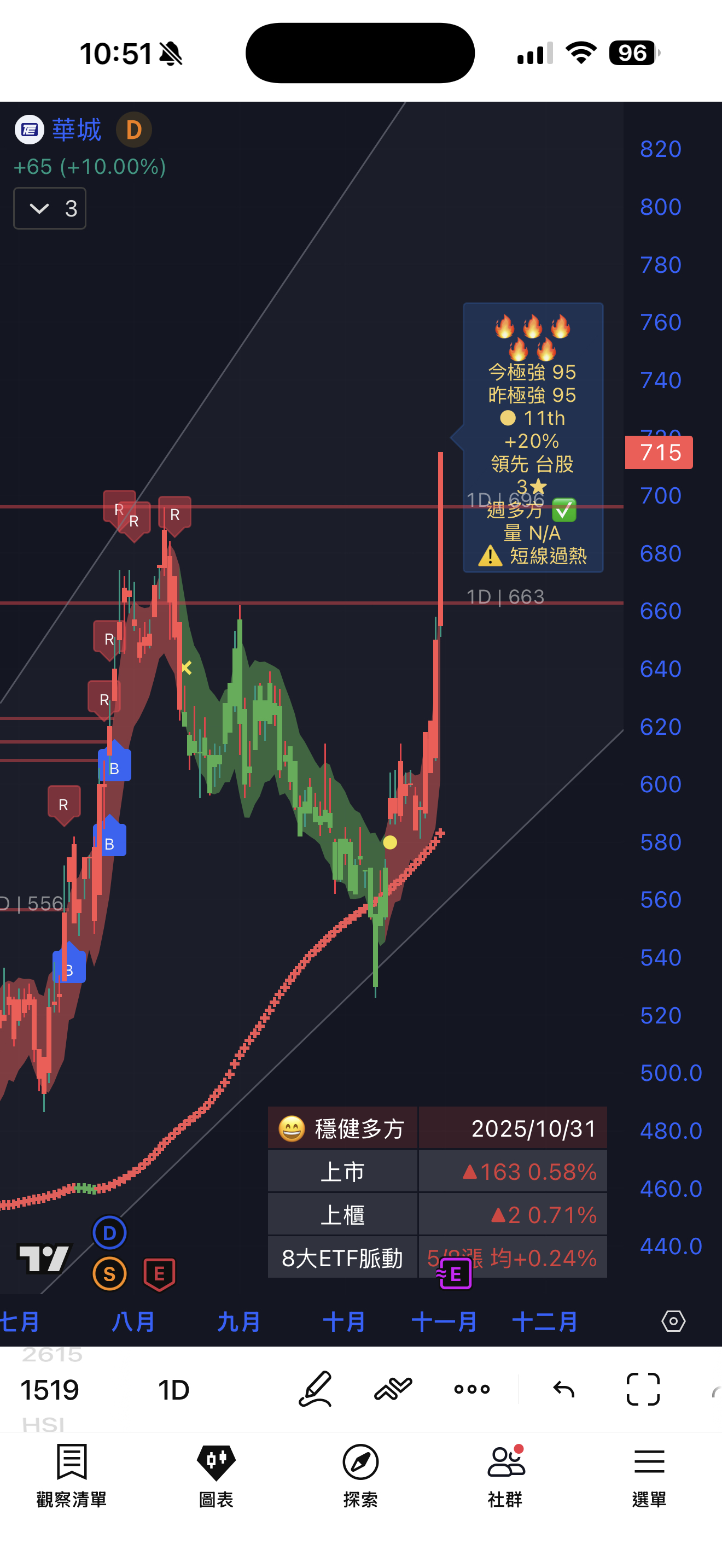Change the 1D chart interval
722x1568 pixels.
173,1390
